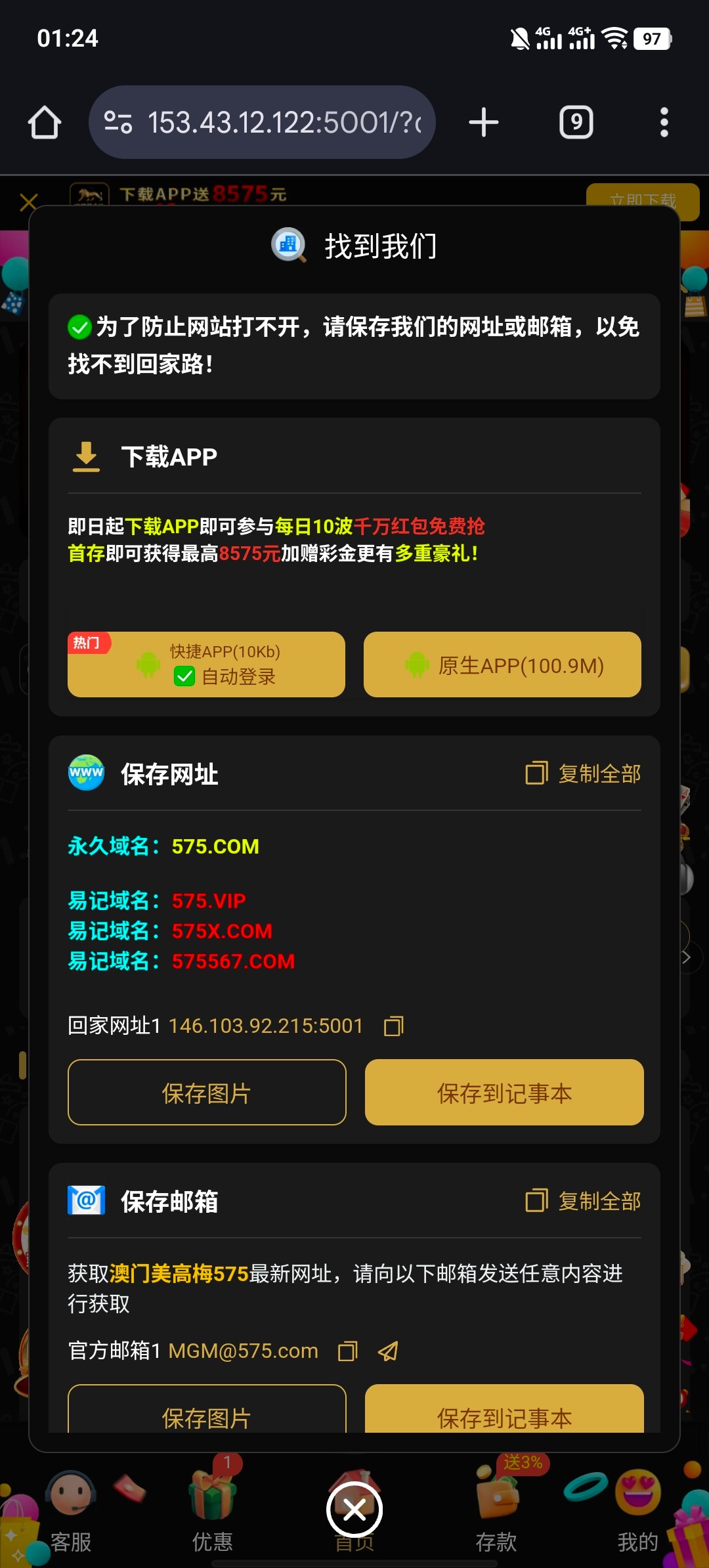Tap 保存图片 under 保存邮箱
Viewport: 709px width, 1568px height.
coord(206,1412)
